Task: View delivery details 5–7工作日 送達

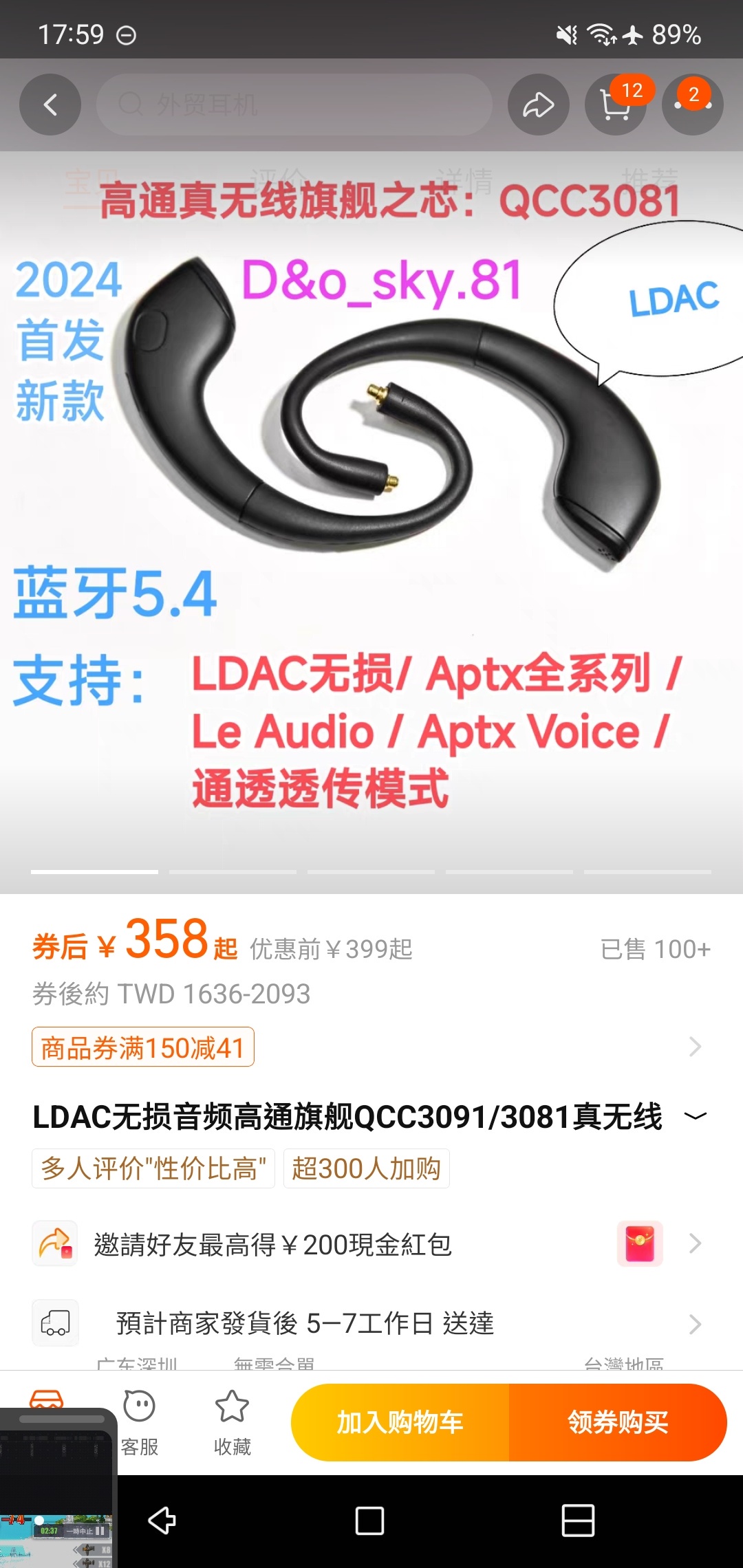Action: pyautogui.click(x=371, y=1323)
